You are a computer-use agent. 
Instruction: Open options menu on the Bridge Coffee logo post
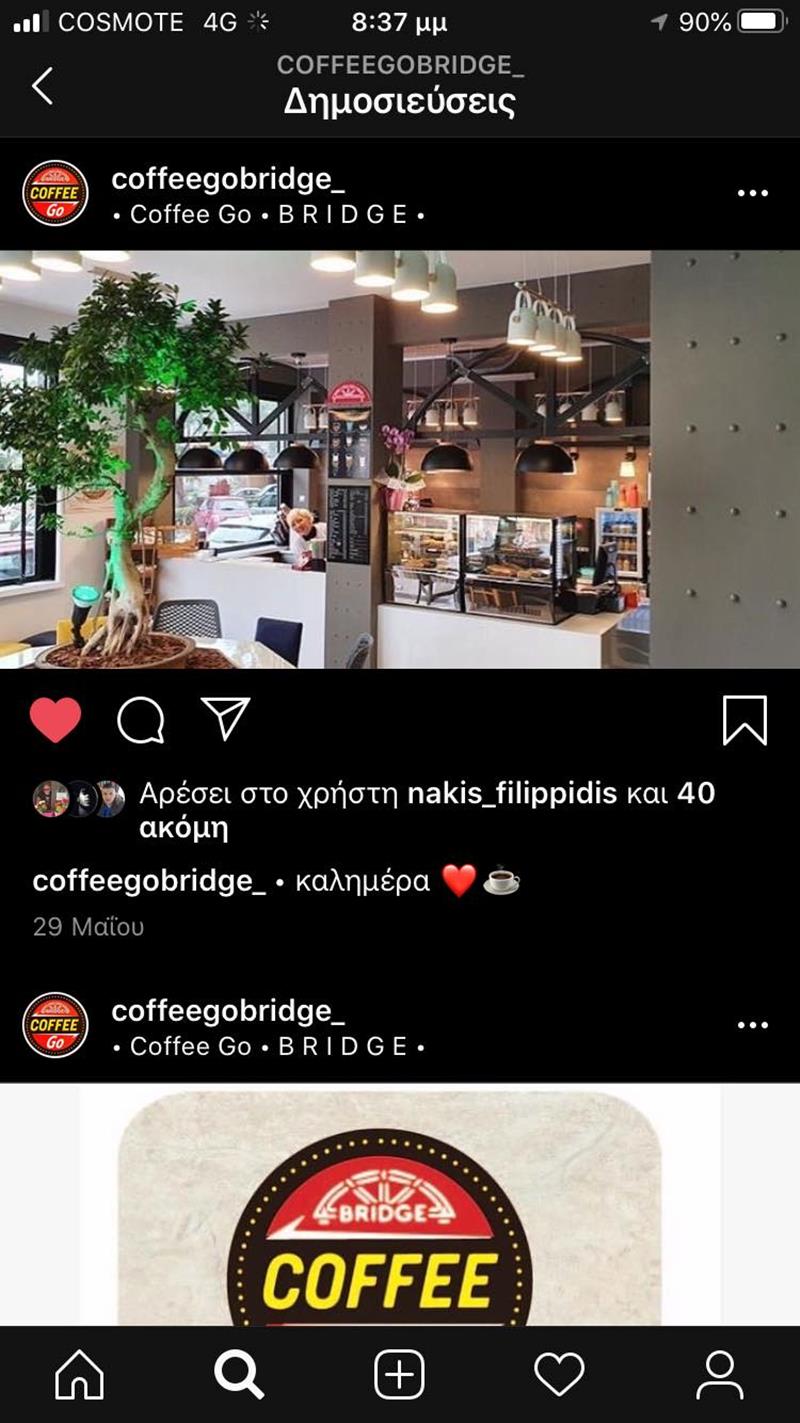(752, 1025)
